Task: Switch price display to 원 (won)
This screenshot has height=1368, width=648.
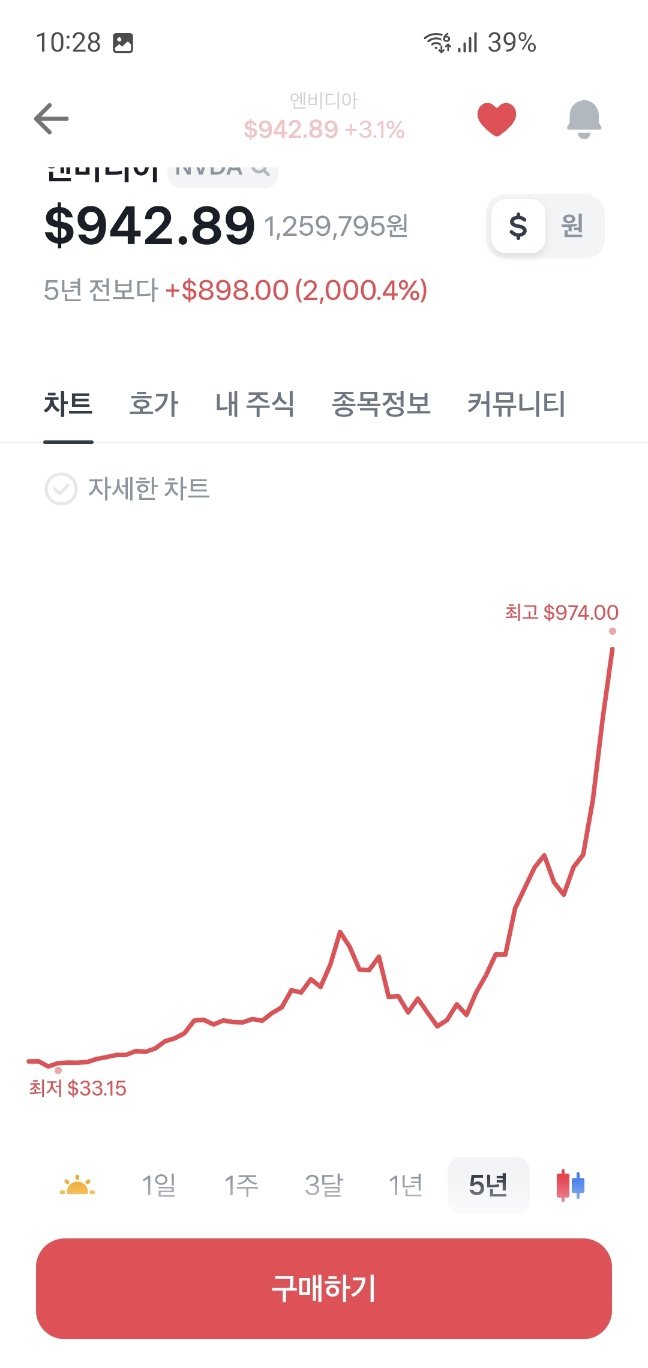Action: click(x=572, y=226)
